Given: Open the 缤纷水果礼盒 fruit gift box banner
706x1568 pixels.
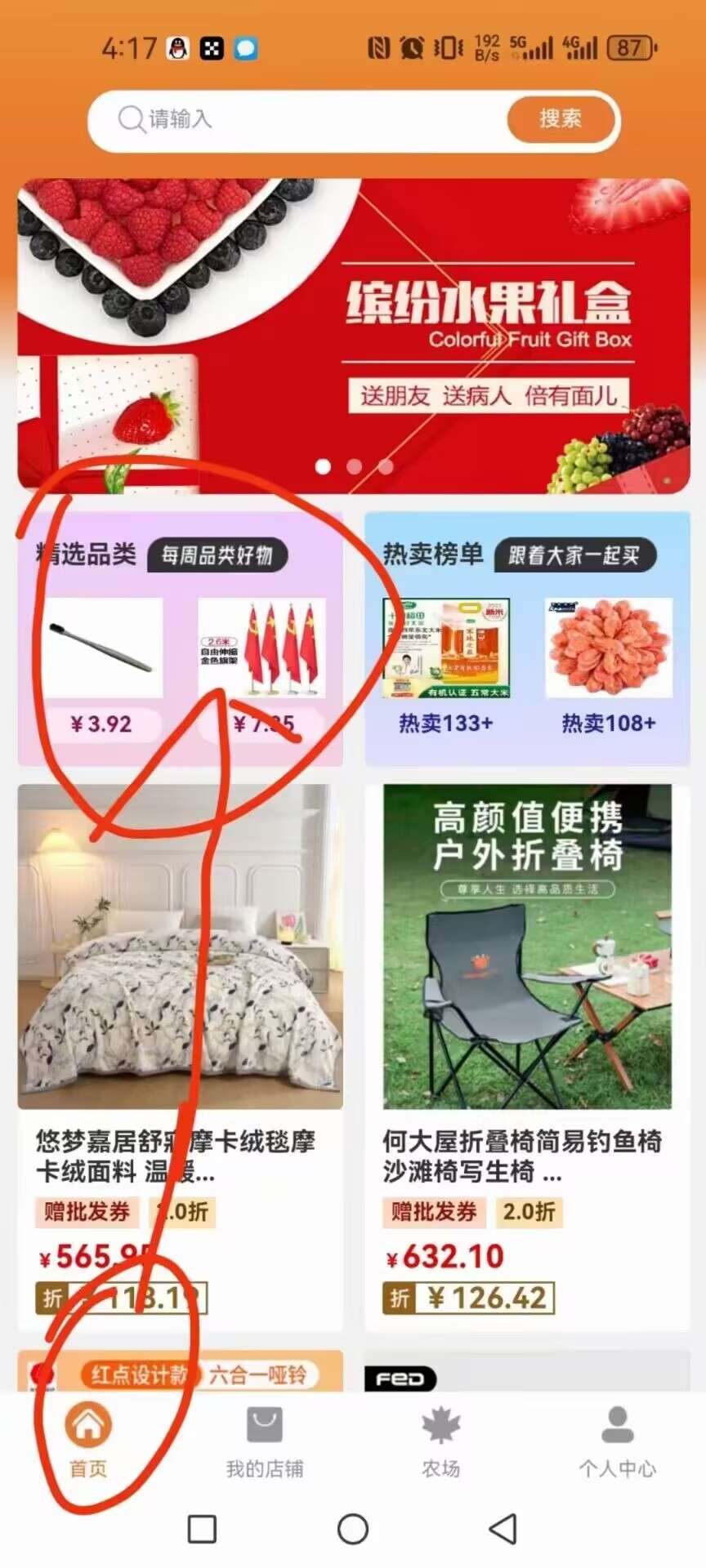Looking at the screenshot, I should (x=354, y=336).
